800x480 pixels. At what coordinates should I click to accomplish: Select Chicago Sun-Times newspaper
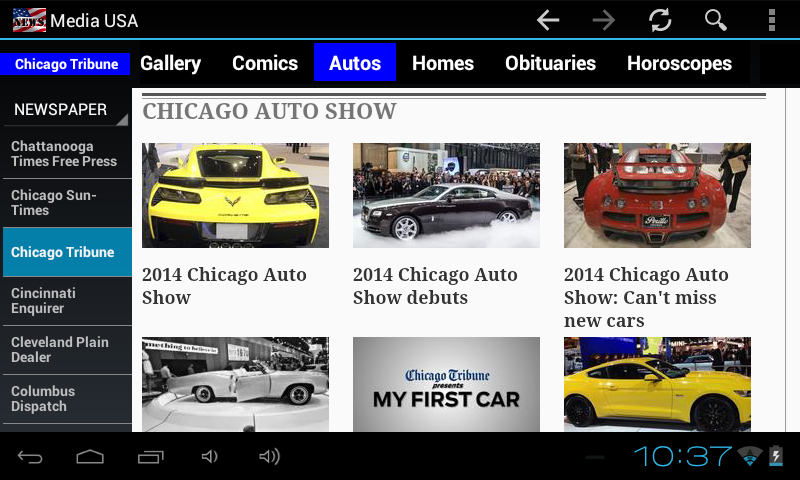point(65,203)
